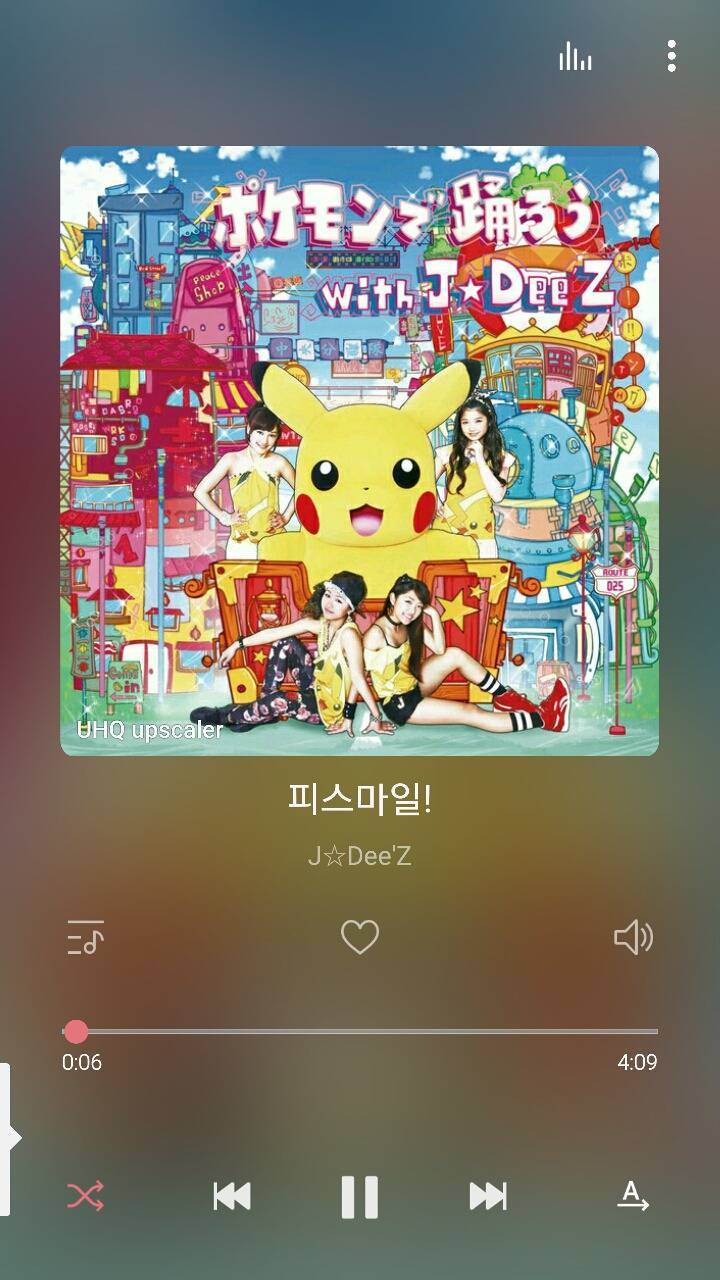Open the edge panel handle
Viewport: 720px width, 1280px height.
pyautogui.click(x=8, y=1138)
